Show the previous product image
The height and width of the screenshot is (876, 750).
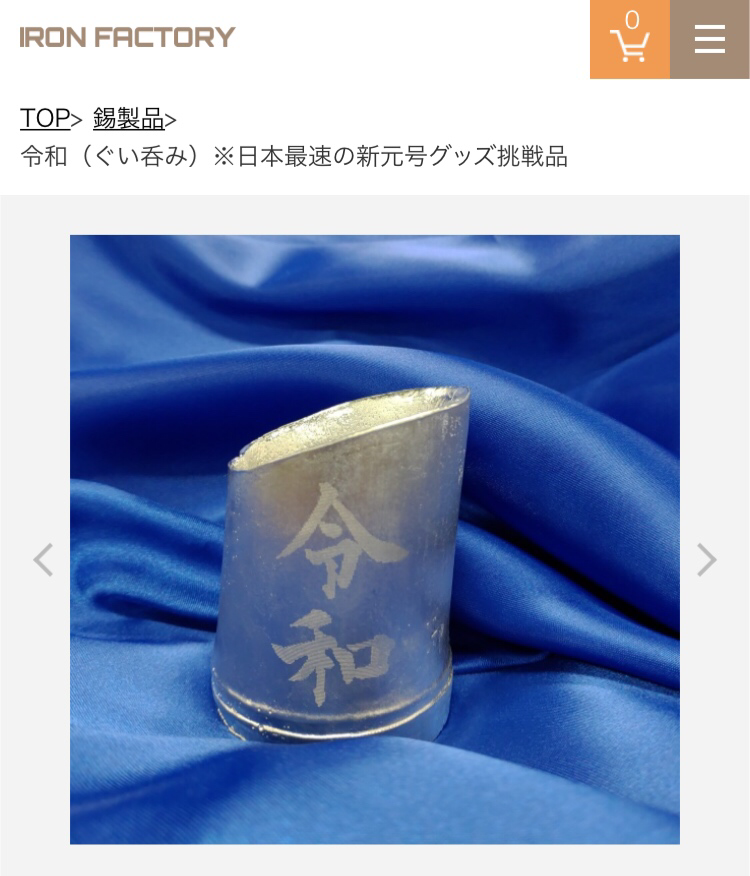point(43,560)
